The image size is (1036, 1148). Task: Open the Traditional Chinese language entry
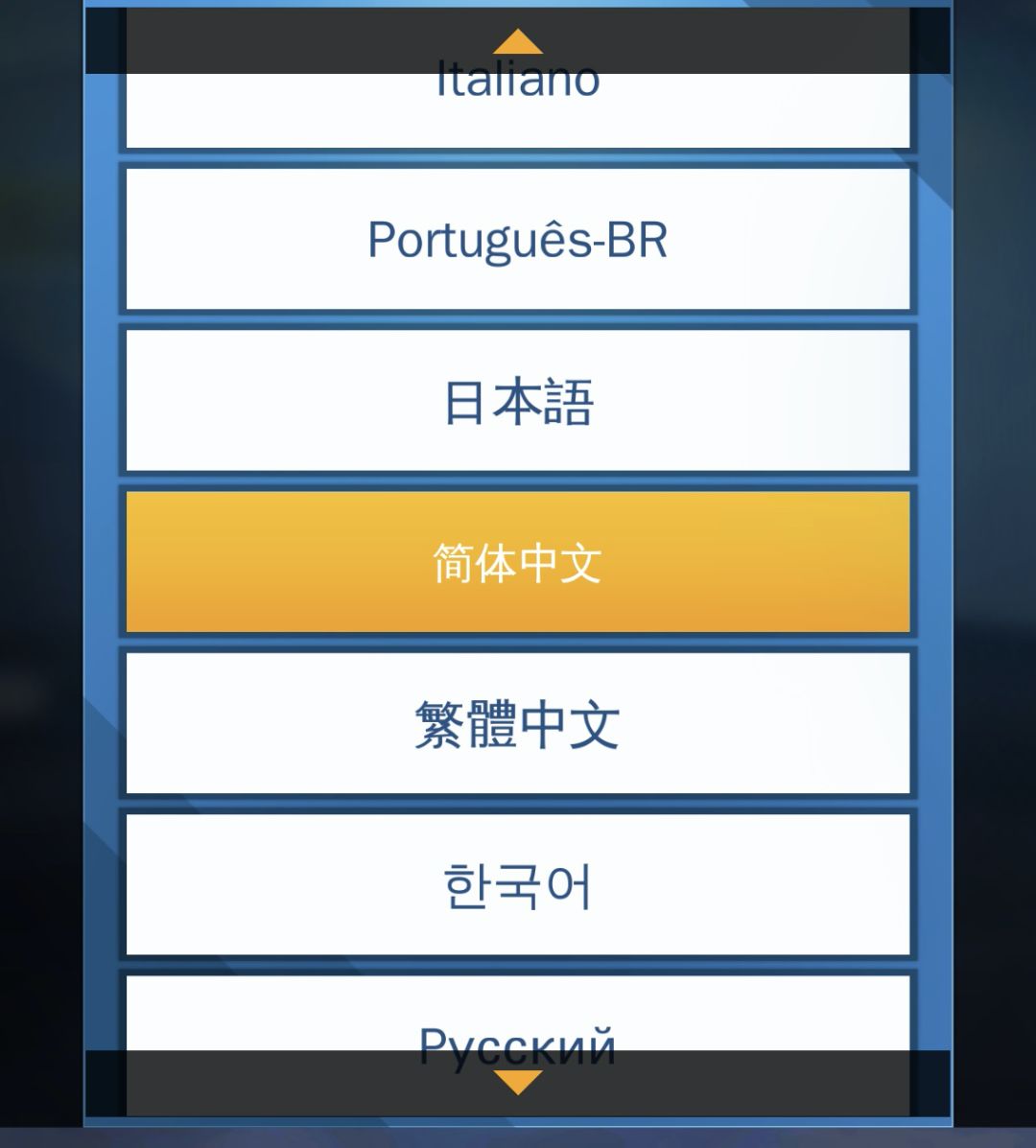pos(518,724)
